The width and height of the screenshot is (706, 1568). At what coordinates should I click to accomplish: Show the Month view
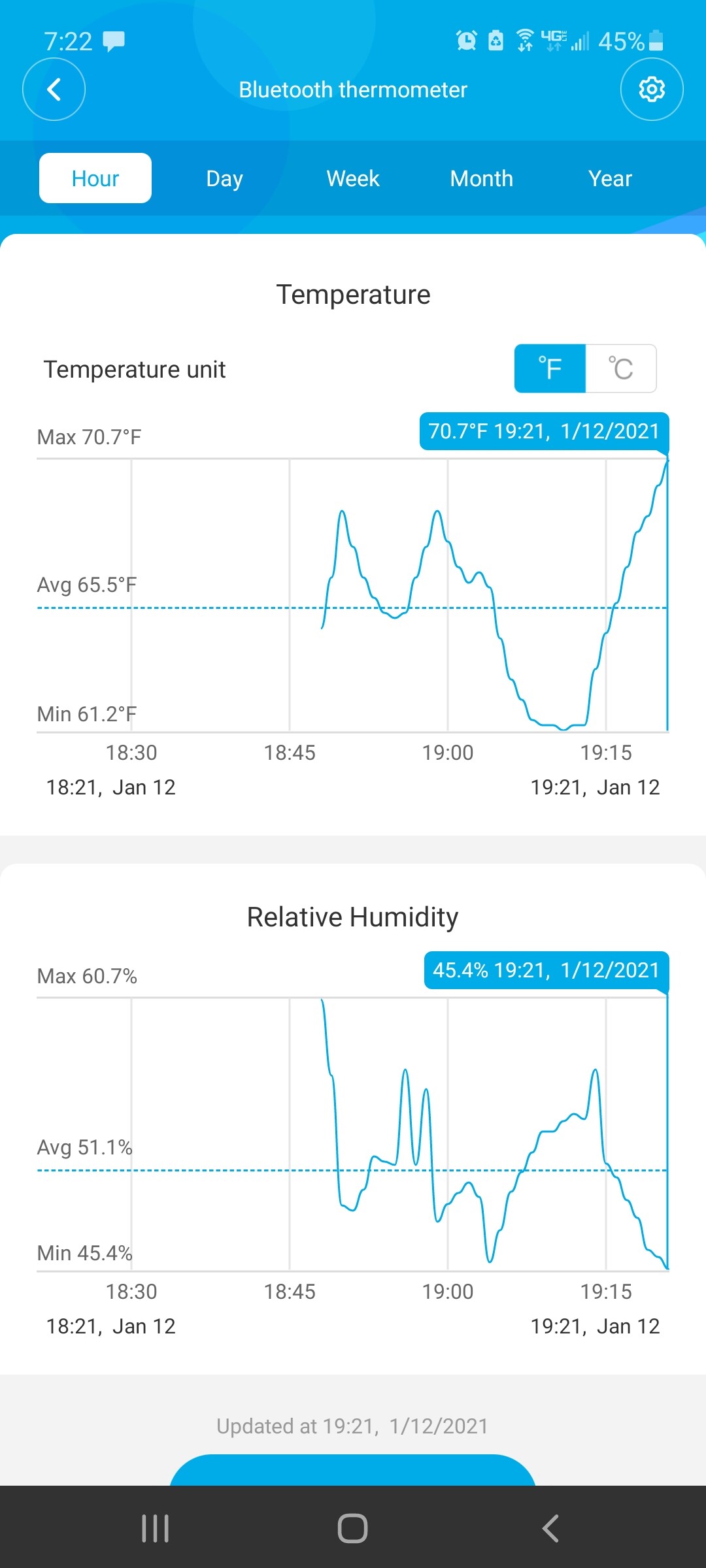(x=482, y=178)
